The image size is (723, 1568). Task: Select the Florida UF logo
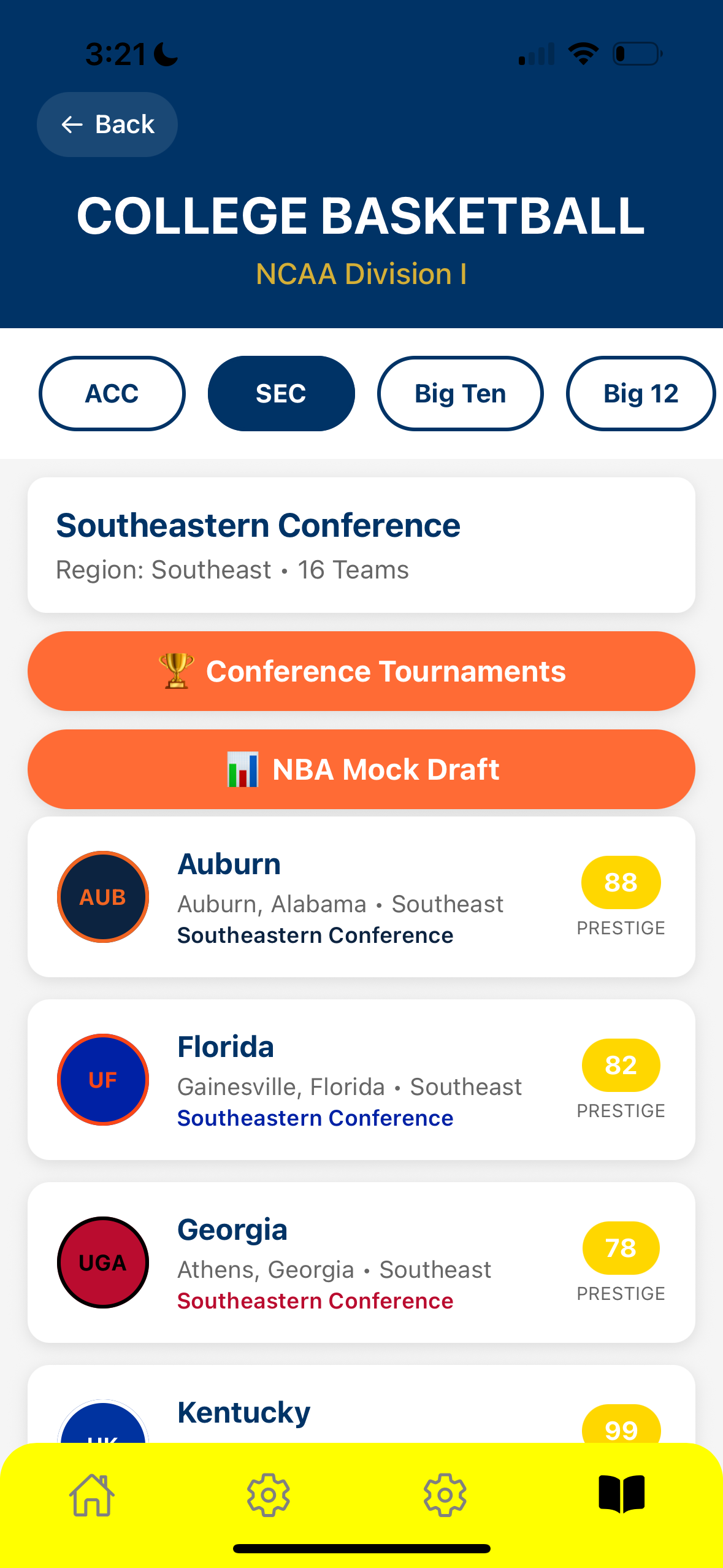pyautogui.click(x=102, y=1079)
